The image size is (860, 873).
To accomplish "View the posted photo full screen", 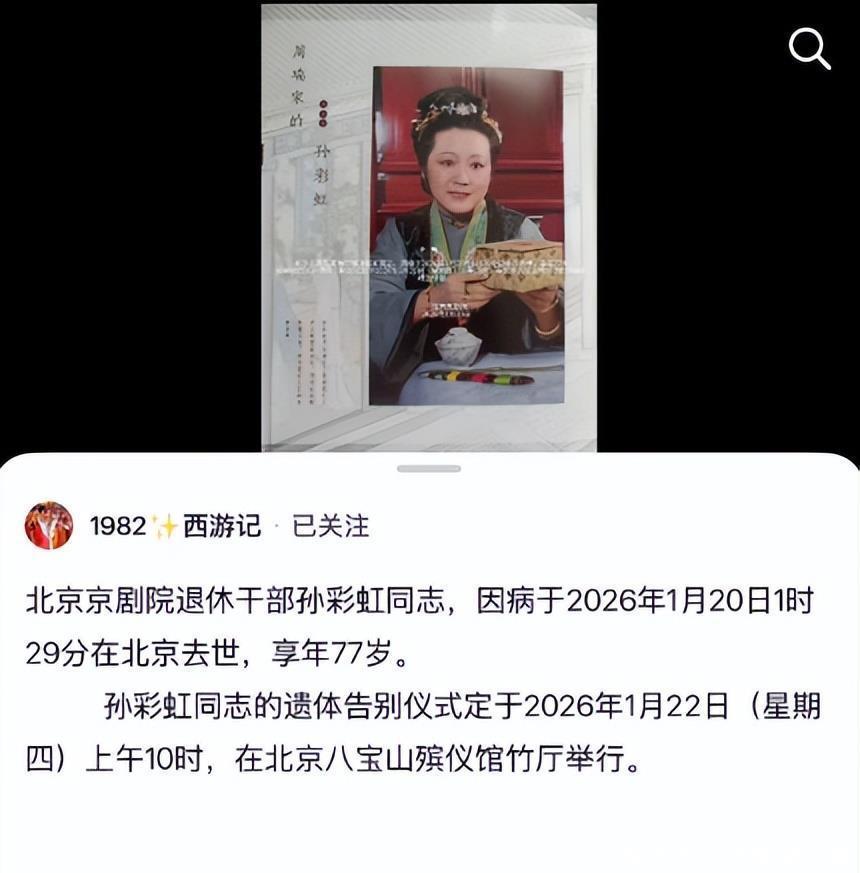I will click(x=429, y=227).
